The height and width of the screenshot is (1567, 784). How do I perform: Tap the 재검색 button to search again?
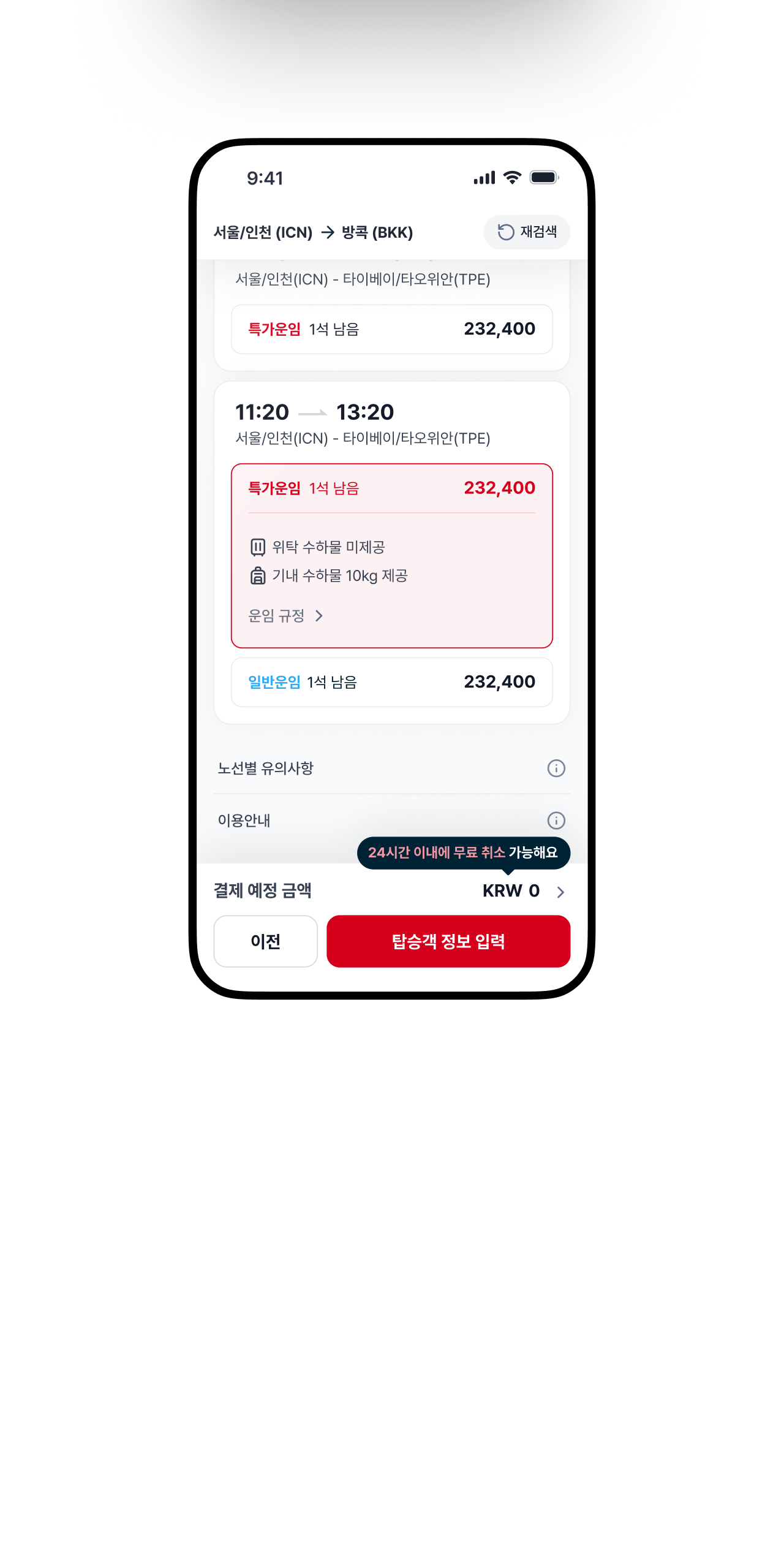coord(527,232)
